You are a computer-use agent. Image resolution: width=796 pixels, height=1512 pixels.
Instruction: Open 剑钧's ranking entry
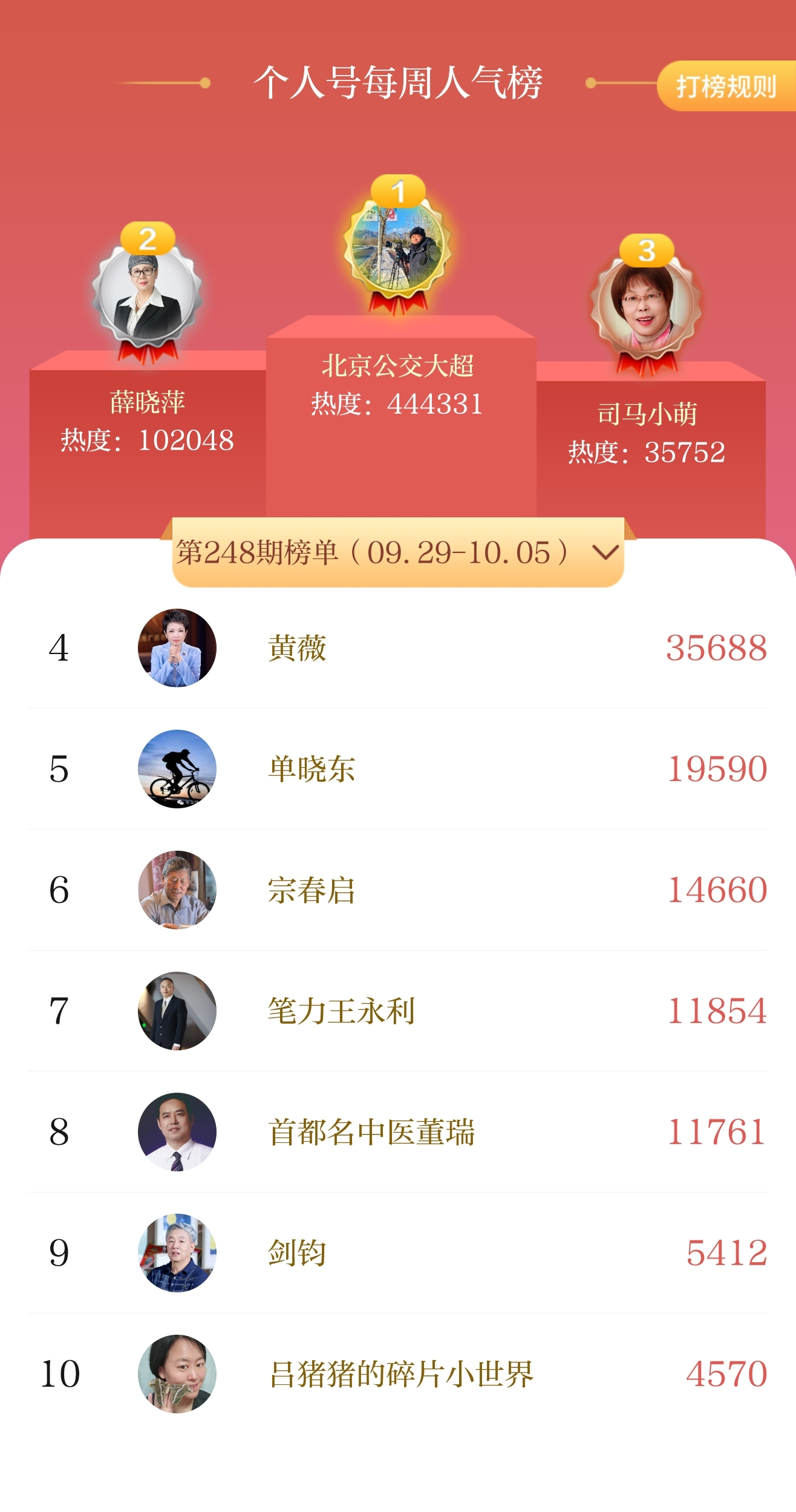pos(397,1253)
